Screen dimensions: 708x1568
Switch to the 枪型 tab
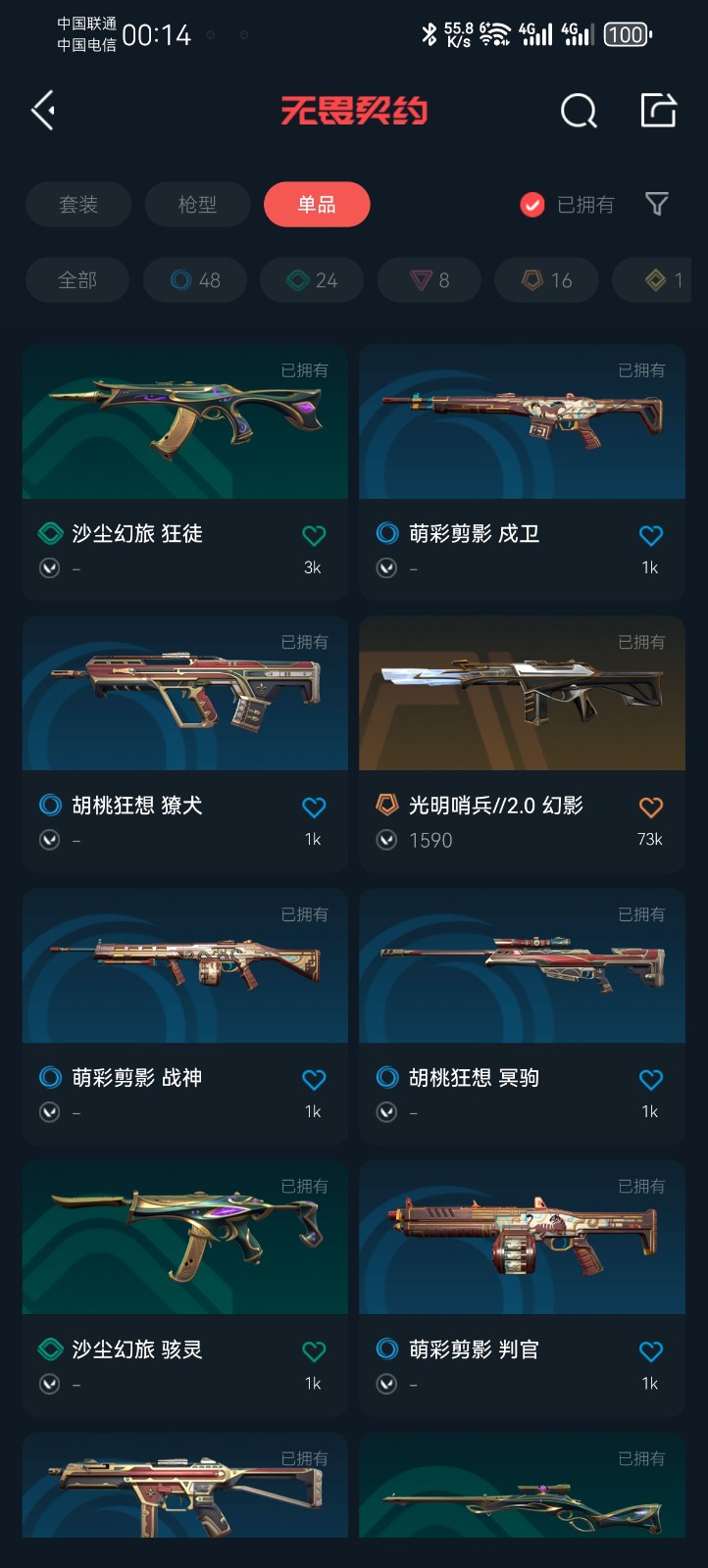197,205
